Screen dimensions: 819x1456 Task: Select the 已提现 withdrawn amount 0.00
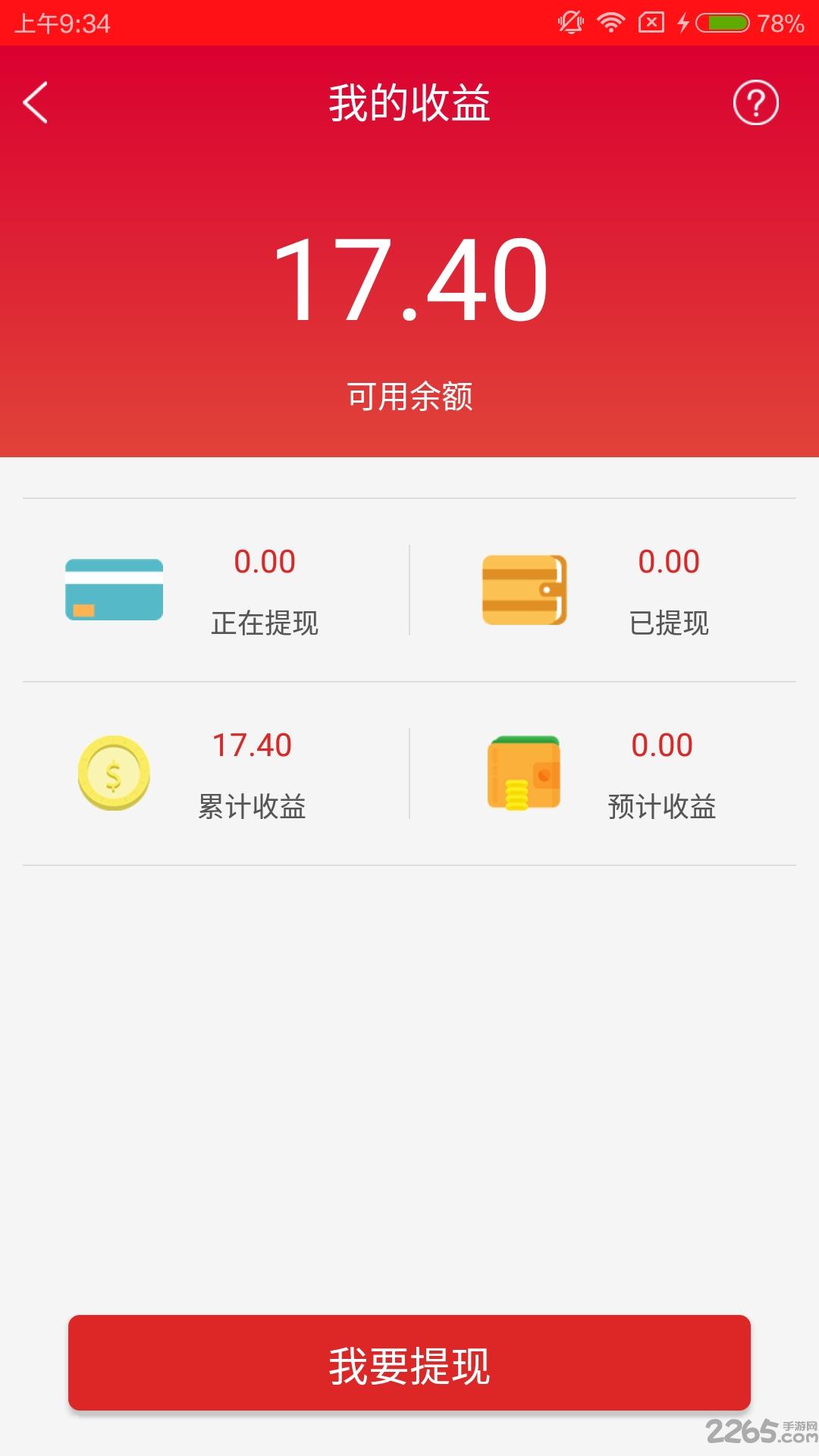tap(667, 561)
